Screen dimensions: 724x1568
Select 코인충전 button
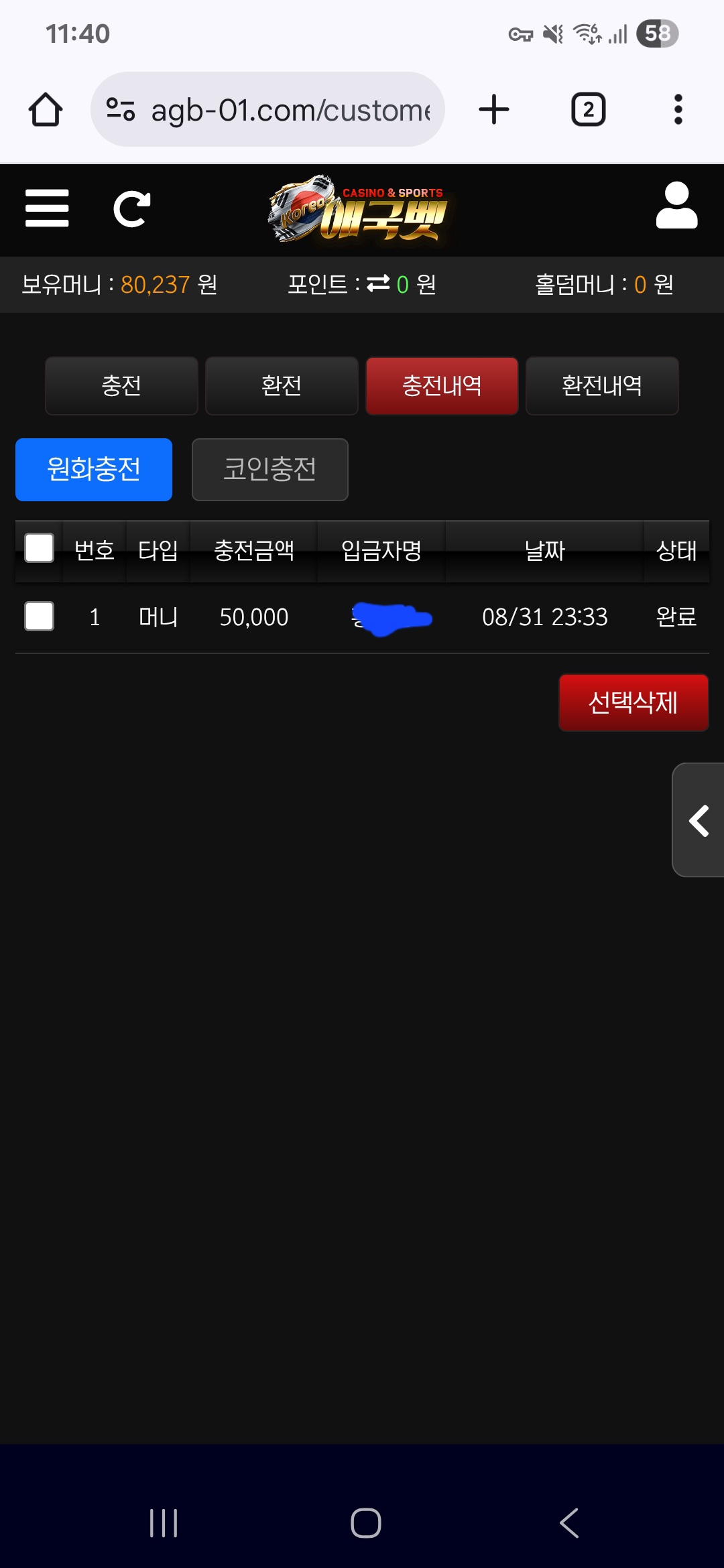pos(269,469)
